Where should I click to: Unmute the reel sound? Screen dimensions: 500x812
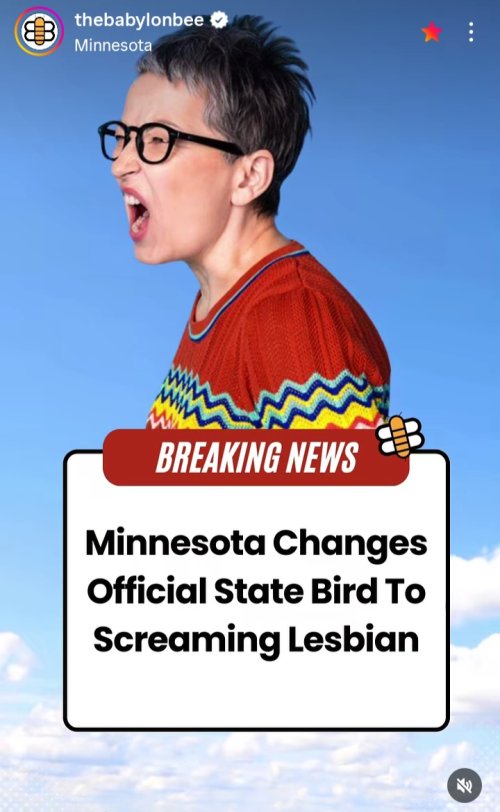tap(464, 786)
